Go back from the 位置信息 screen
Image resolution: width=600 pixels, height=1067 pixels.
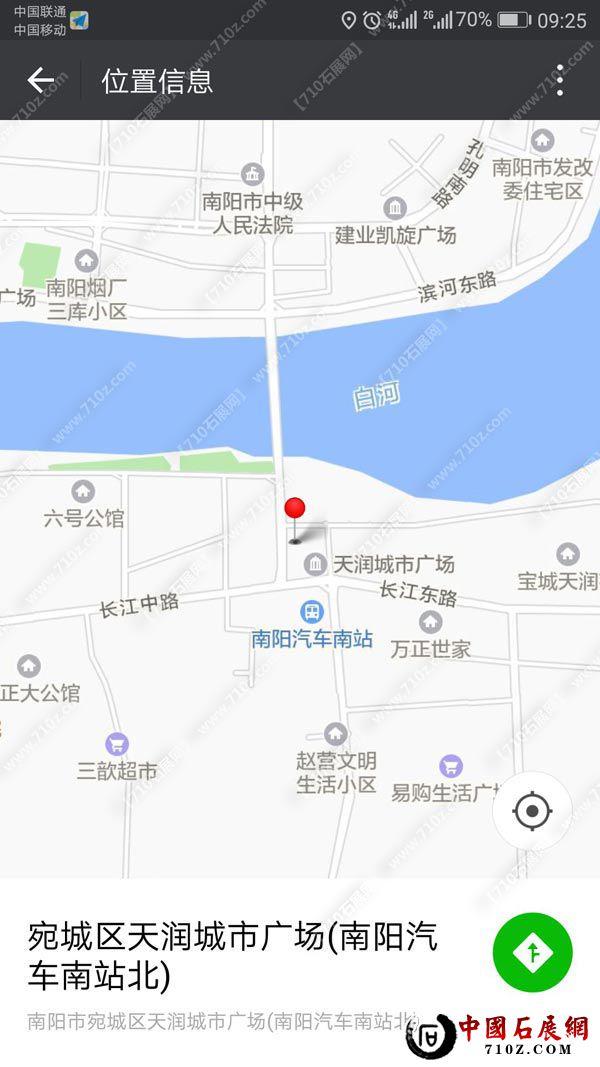41,80
